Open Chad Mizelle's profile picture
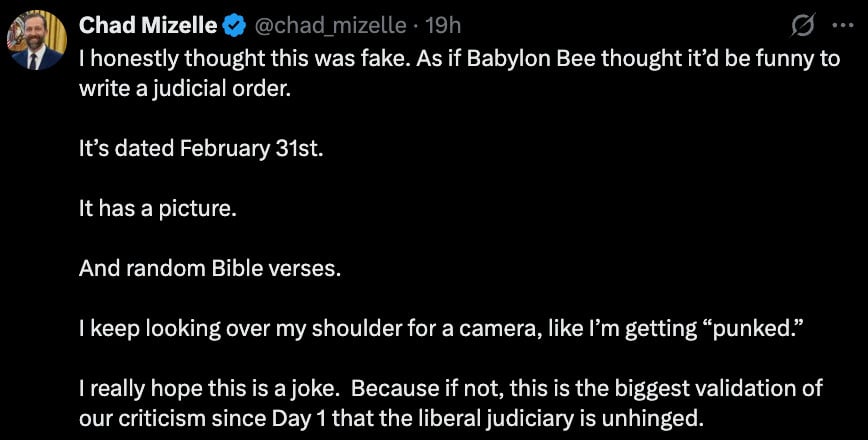This screenshot has width=868, height=440. (37, 43)
